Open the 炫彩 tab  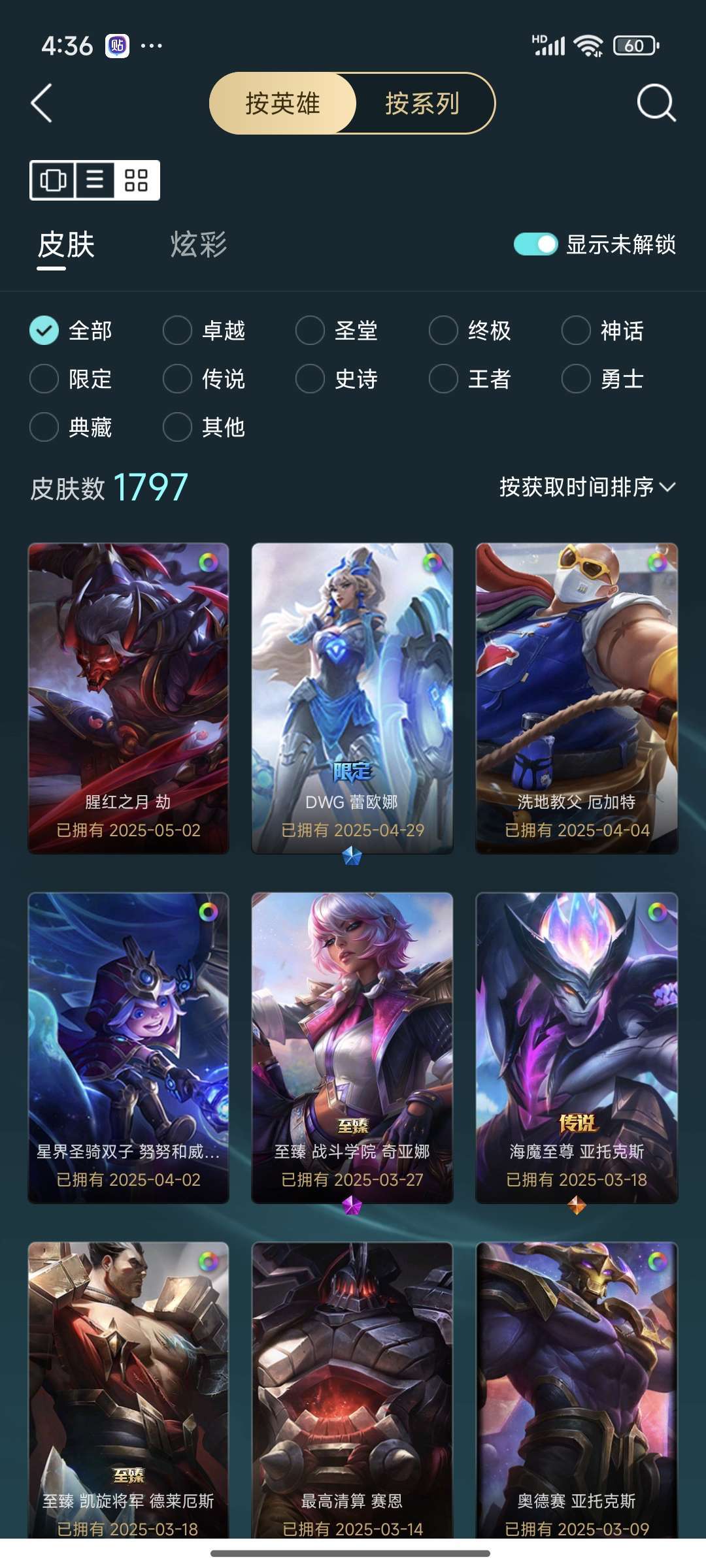(198, 245)
